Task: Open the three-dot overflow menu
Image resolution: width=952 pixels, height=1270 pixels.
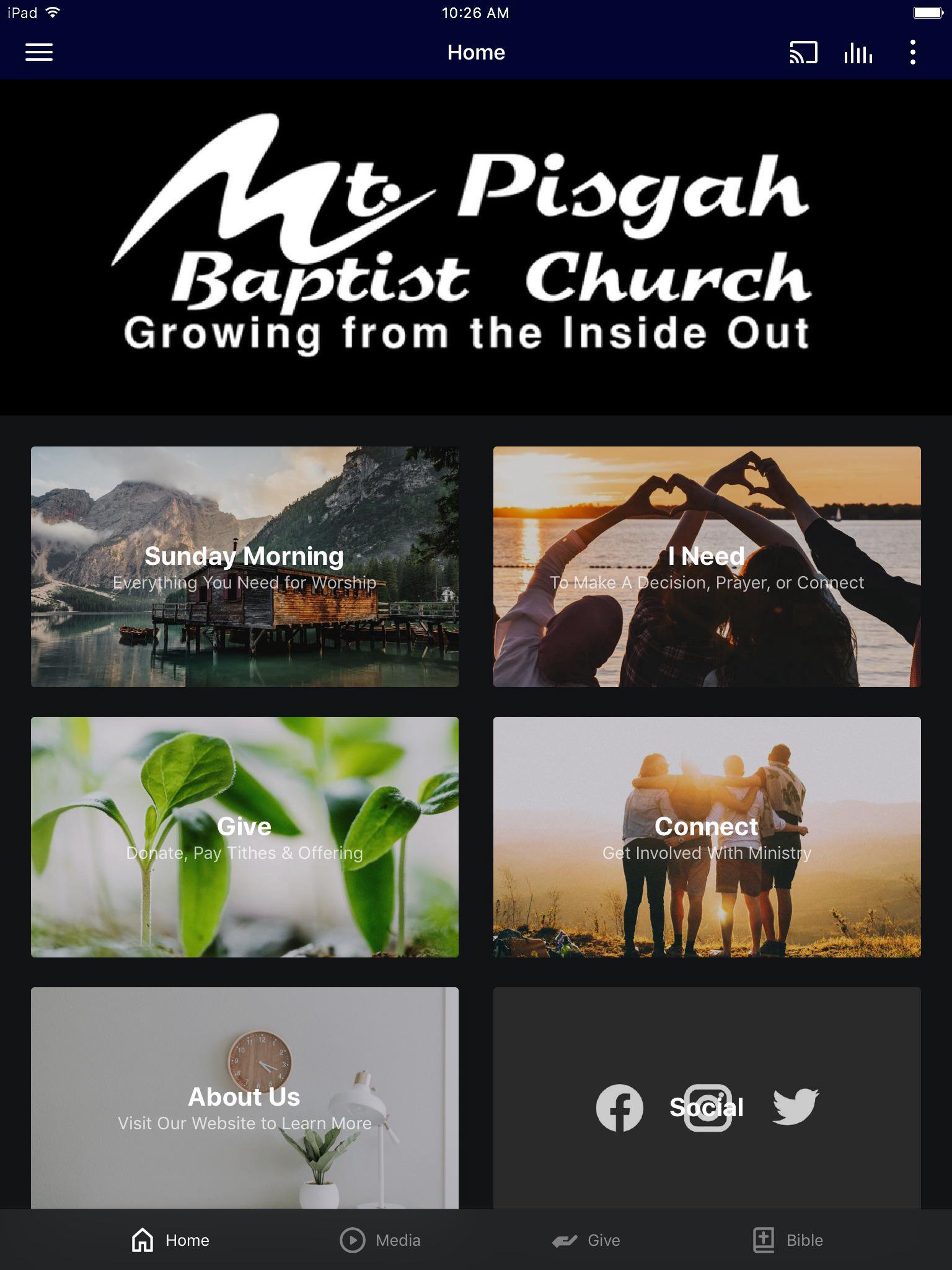Action: [912, 52]
